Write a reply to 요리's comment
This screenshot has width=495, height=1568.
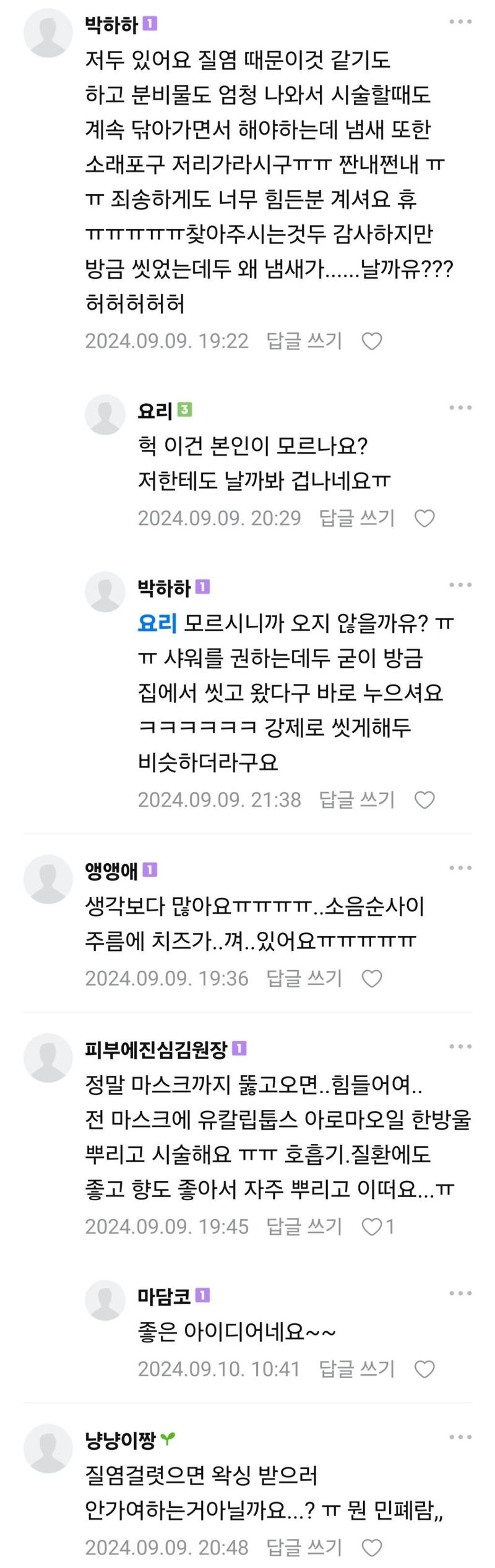[x=356, y=518]
